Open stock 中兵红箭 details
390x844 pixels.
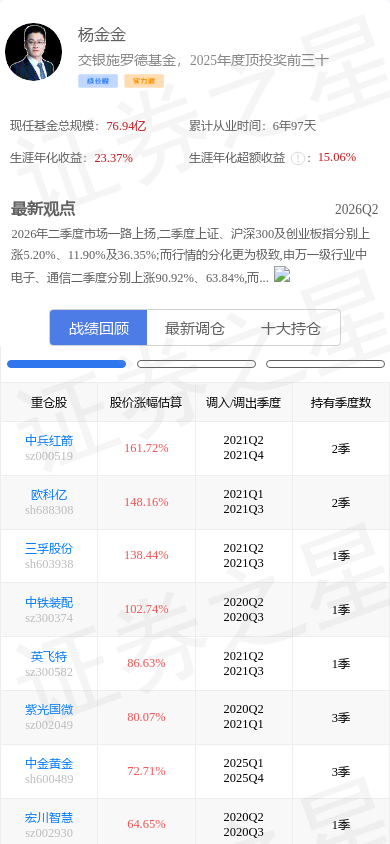pyautogui.click(x=49, y=441)
